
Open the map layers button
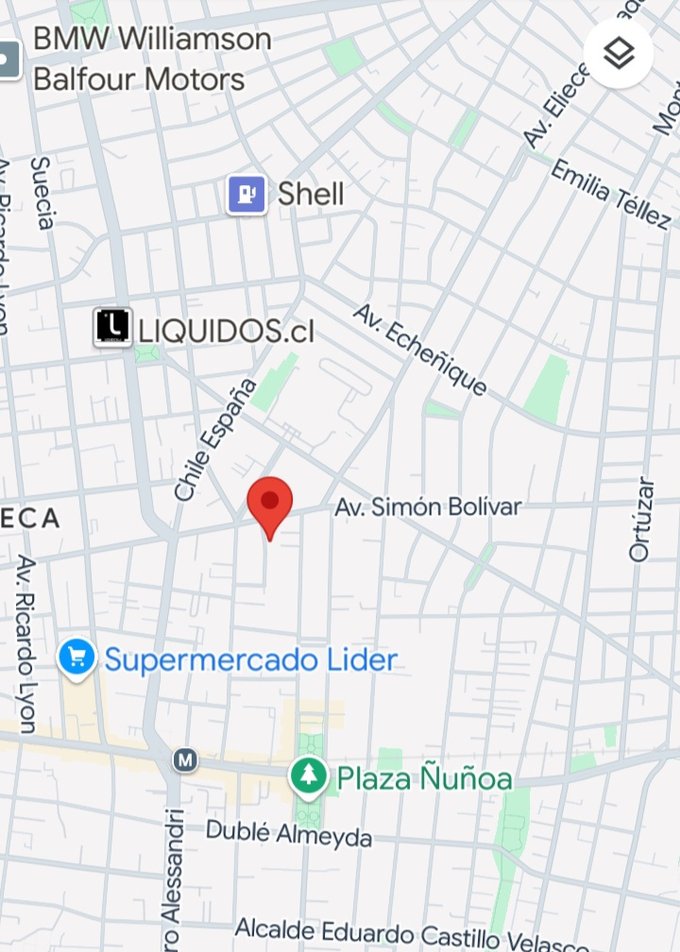[x=619, y=53]
